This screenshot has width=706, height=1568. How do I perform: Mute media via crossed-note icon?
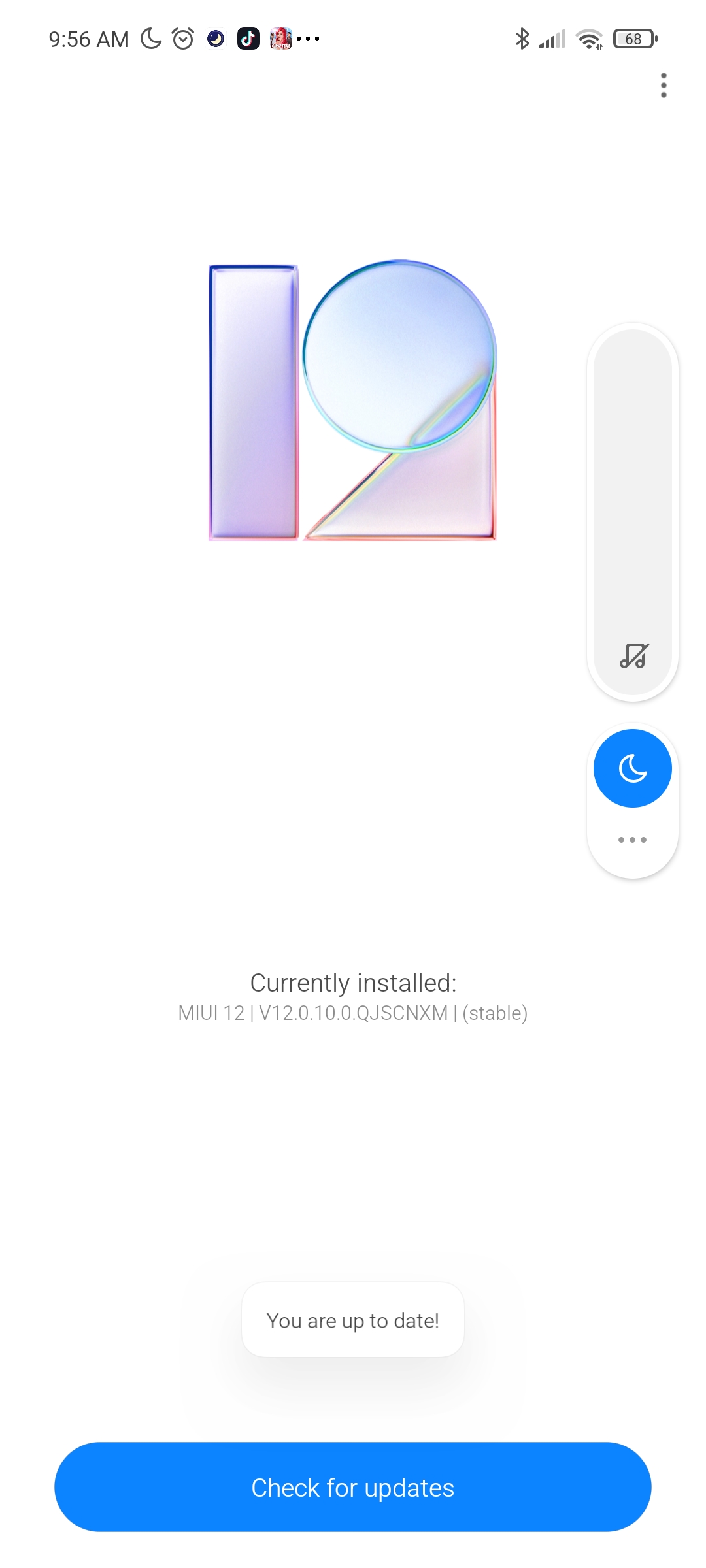(633, 655)
